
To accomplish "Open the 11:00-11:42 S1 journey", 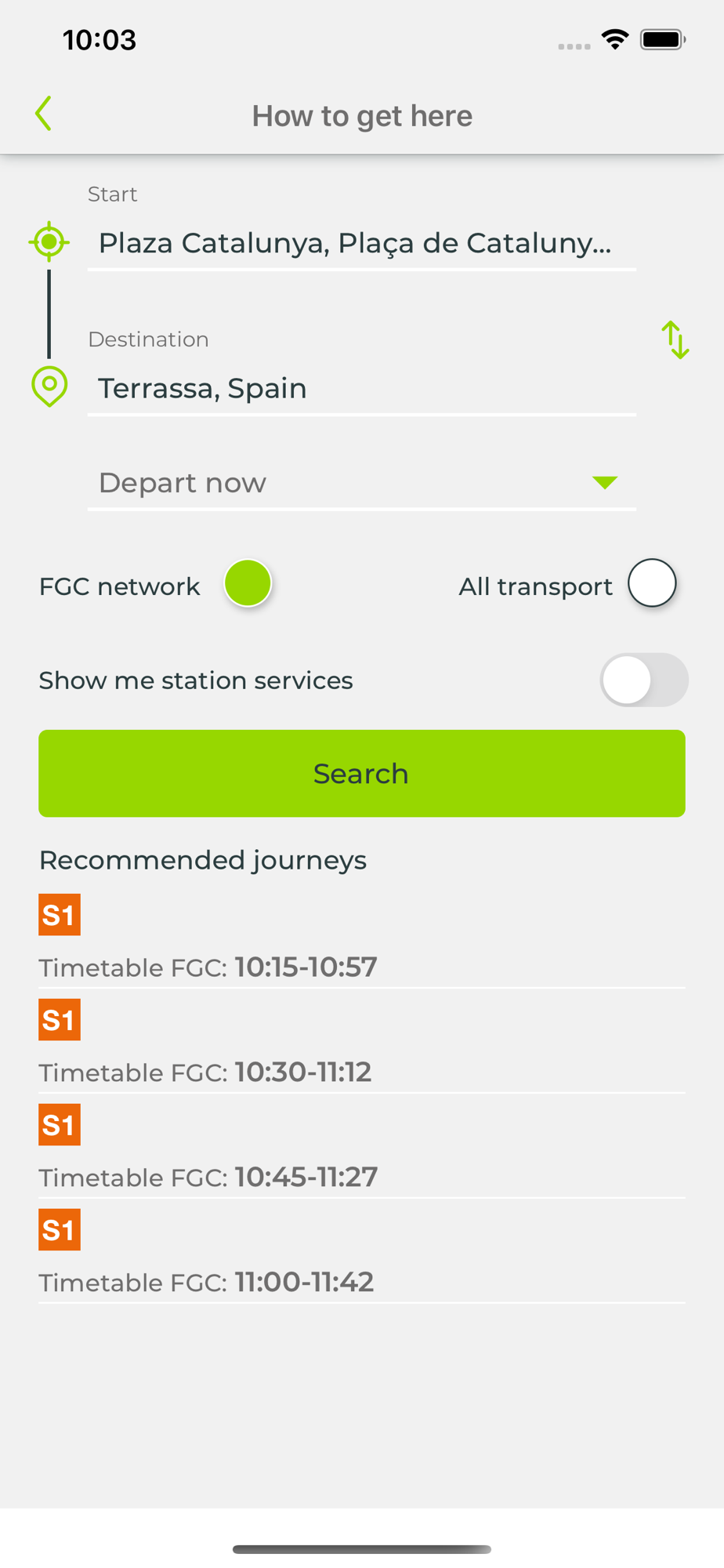I will (362, 1255).
